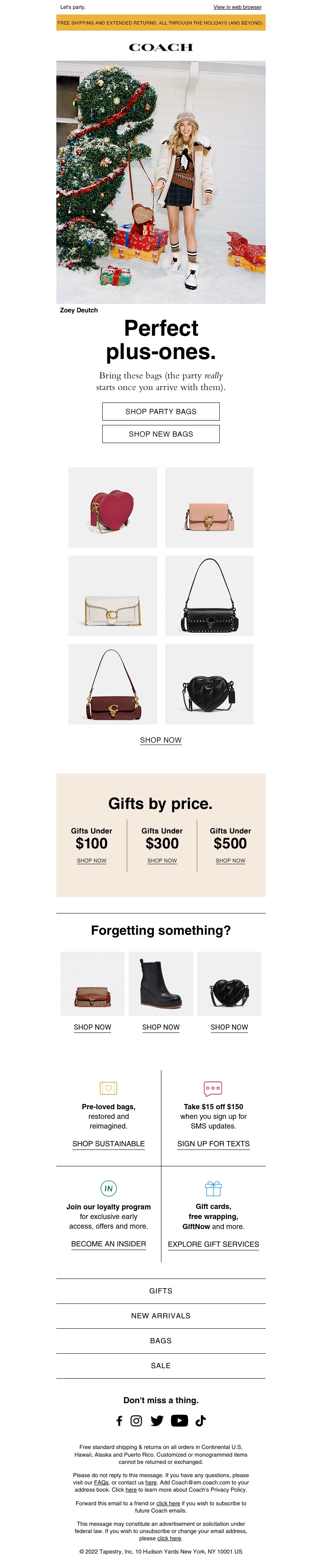Tap the SHOP NEW BAGS button

(x=161, y=434)
